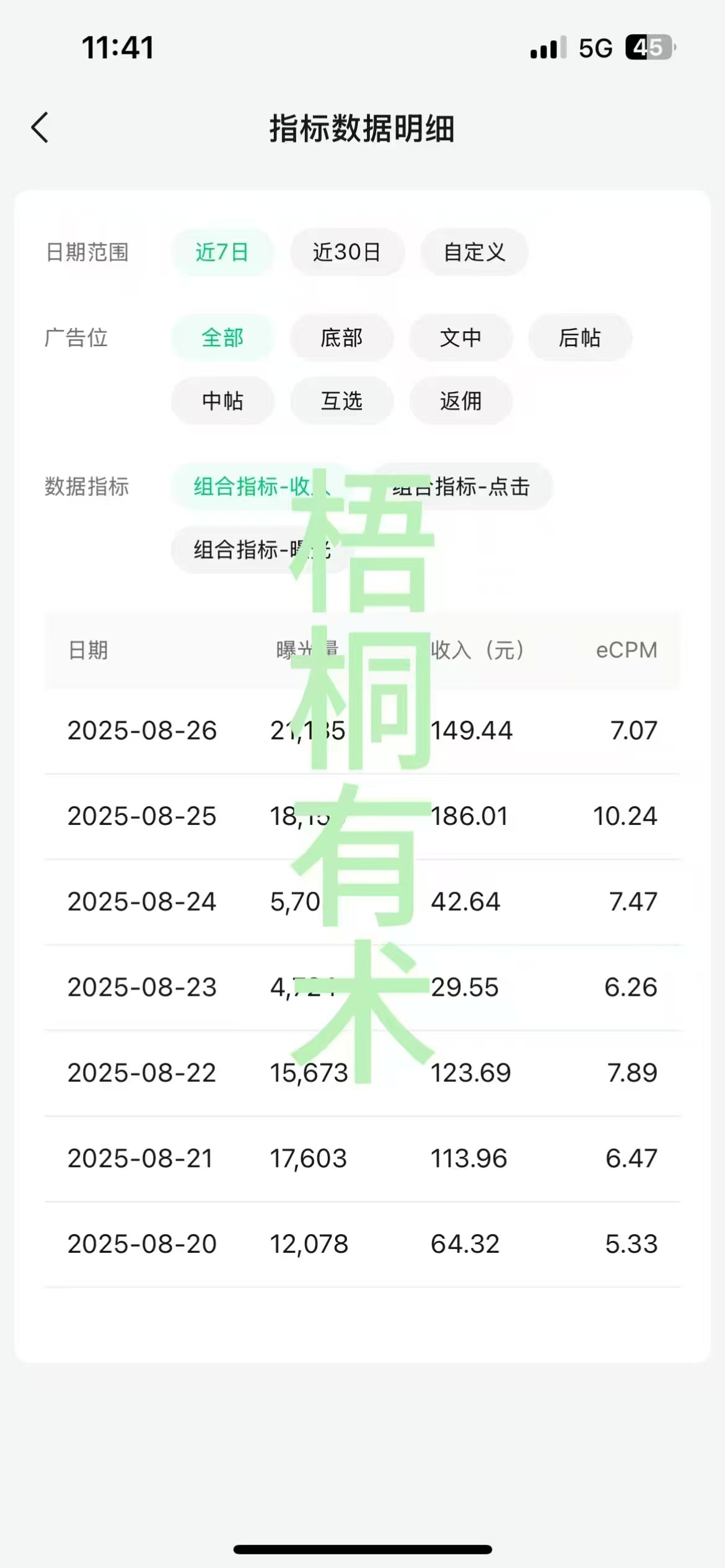Select the 全部 ad placement chip
The width and height of the screenshot is (725, 1568).
click(x=222, y=338)
